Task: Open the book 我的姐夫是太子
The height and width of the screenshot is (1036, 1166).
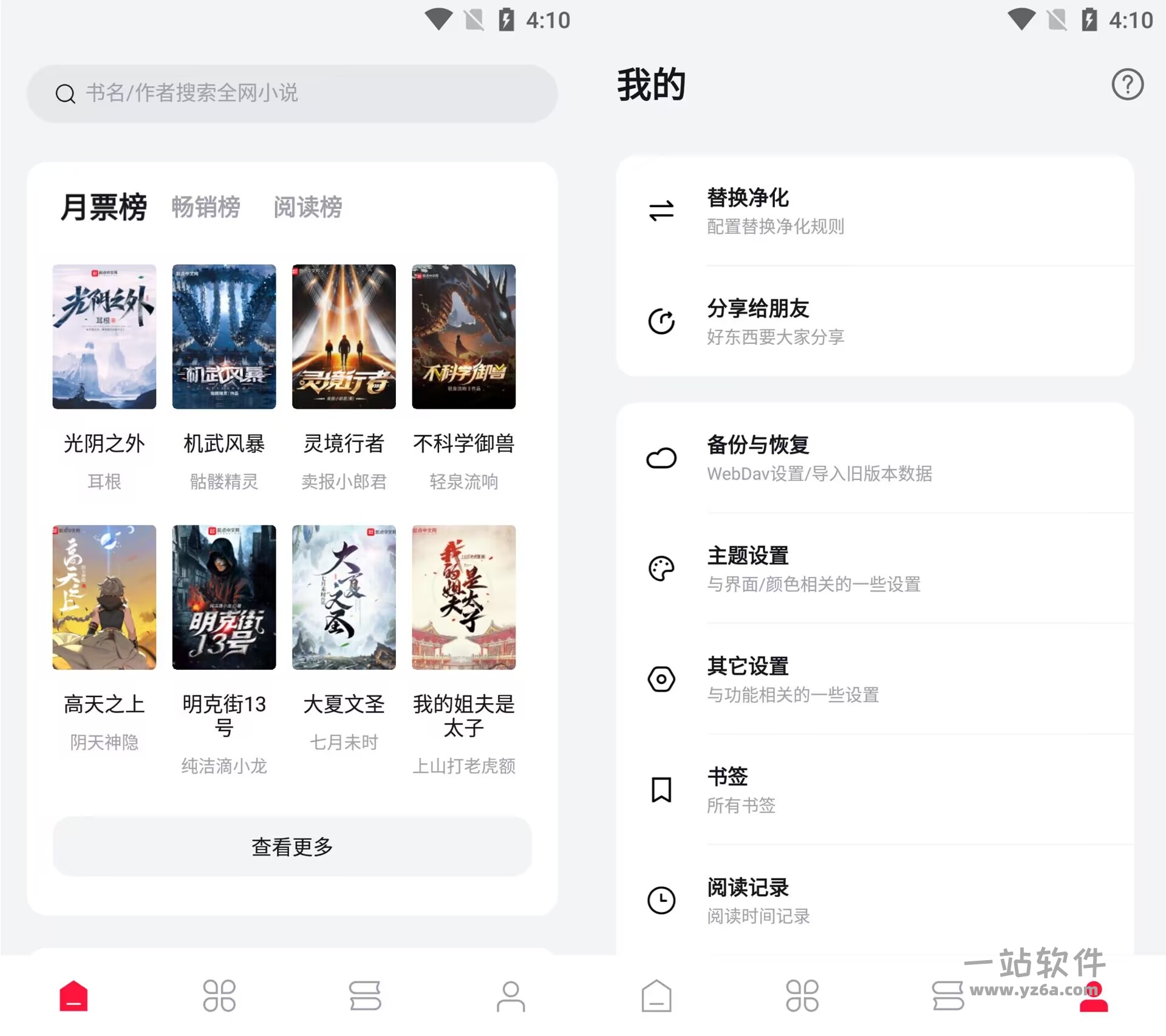Action: pyautogui.click(x=463, y=597)
